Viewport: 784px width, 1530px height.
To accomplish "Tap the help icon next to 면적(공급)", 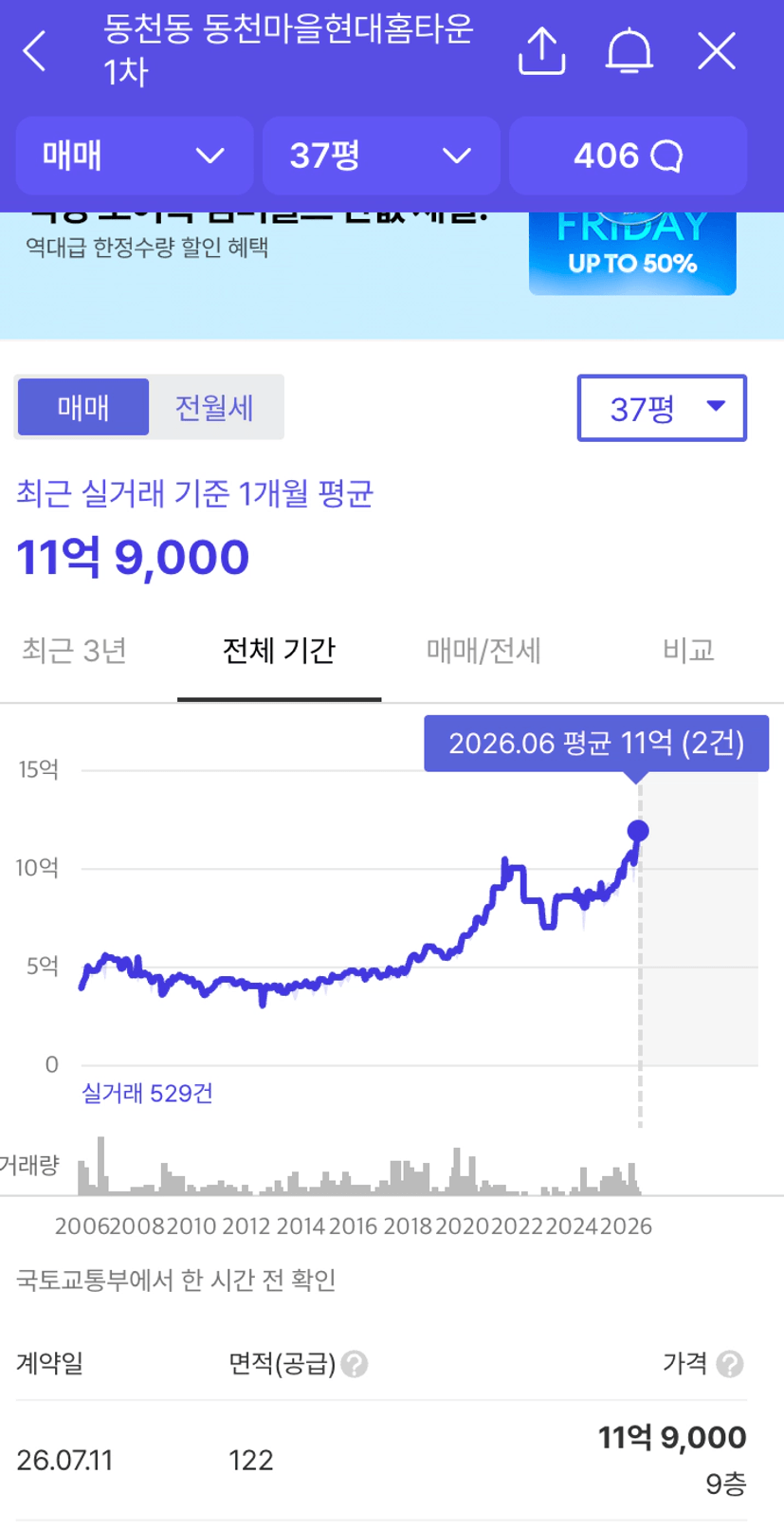I will click(x=355, y=1364).
